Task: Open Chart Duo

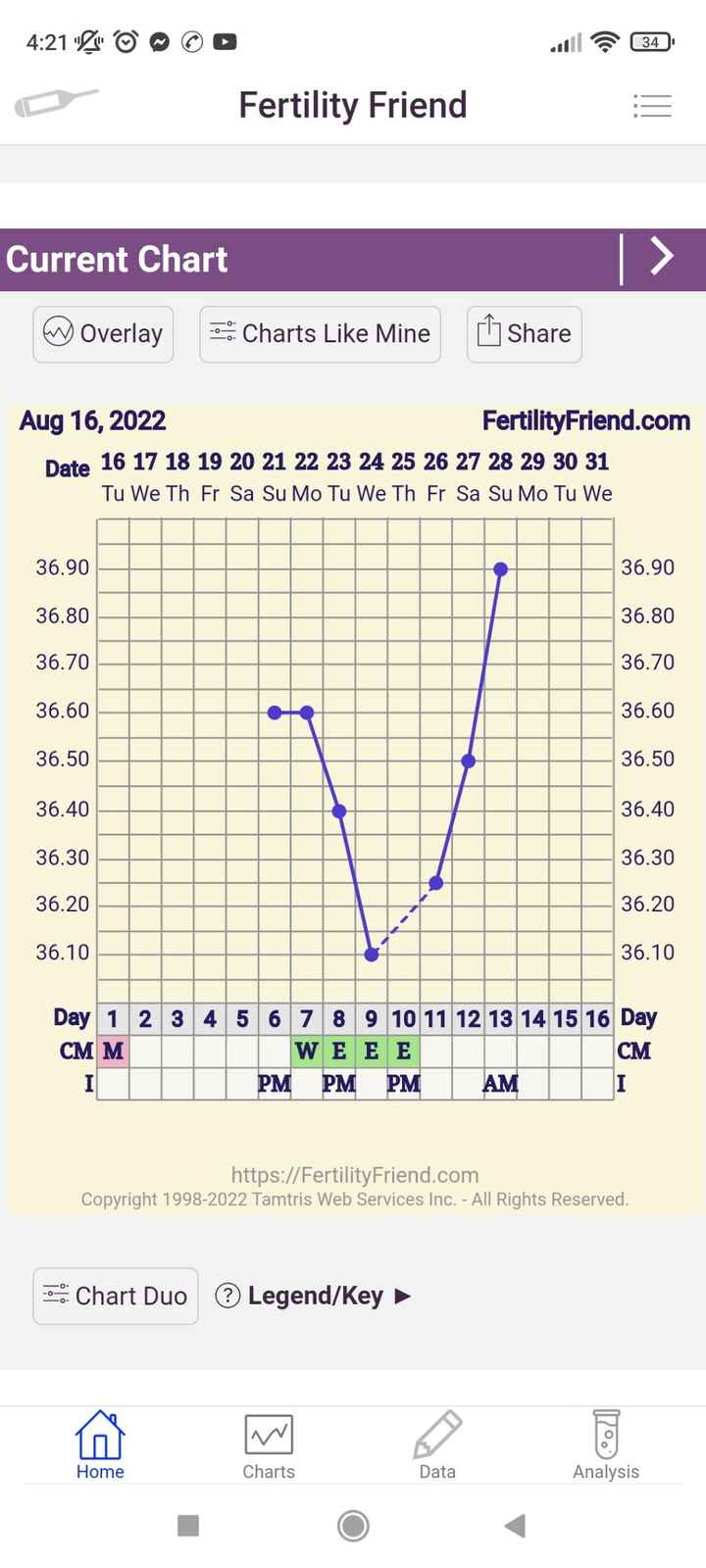Action: 116,1296
